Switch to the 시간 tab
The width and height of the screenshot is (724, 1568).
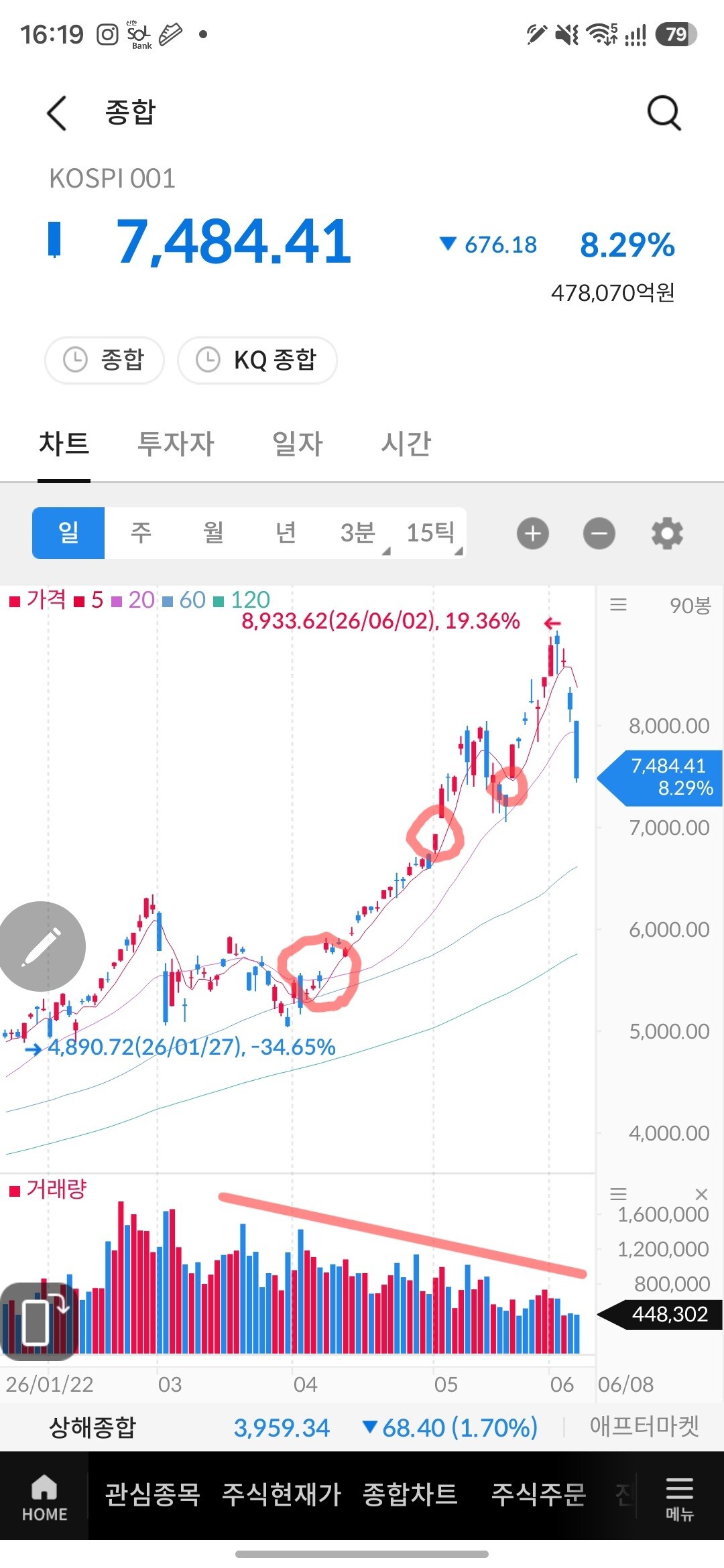[406, 444]
